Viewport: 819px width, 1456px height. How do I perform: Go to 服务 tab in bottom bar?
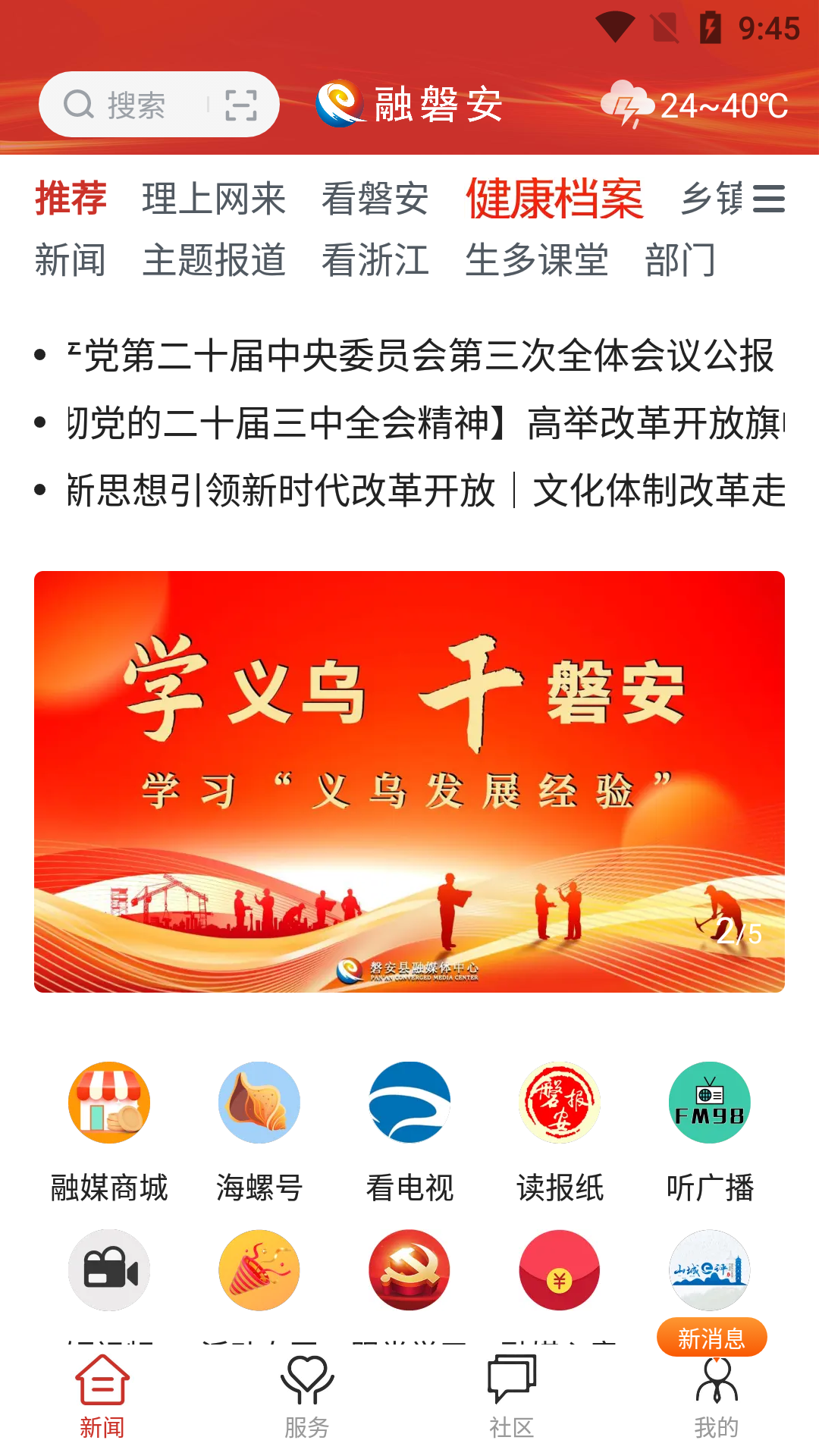coord(307,1397)
